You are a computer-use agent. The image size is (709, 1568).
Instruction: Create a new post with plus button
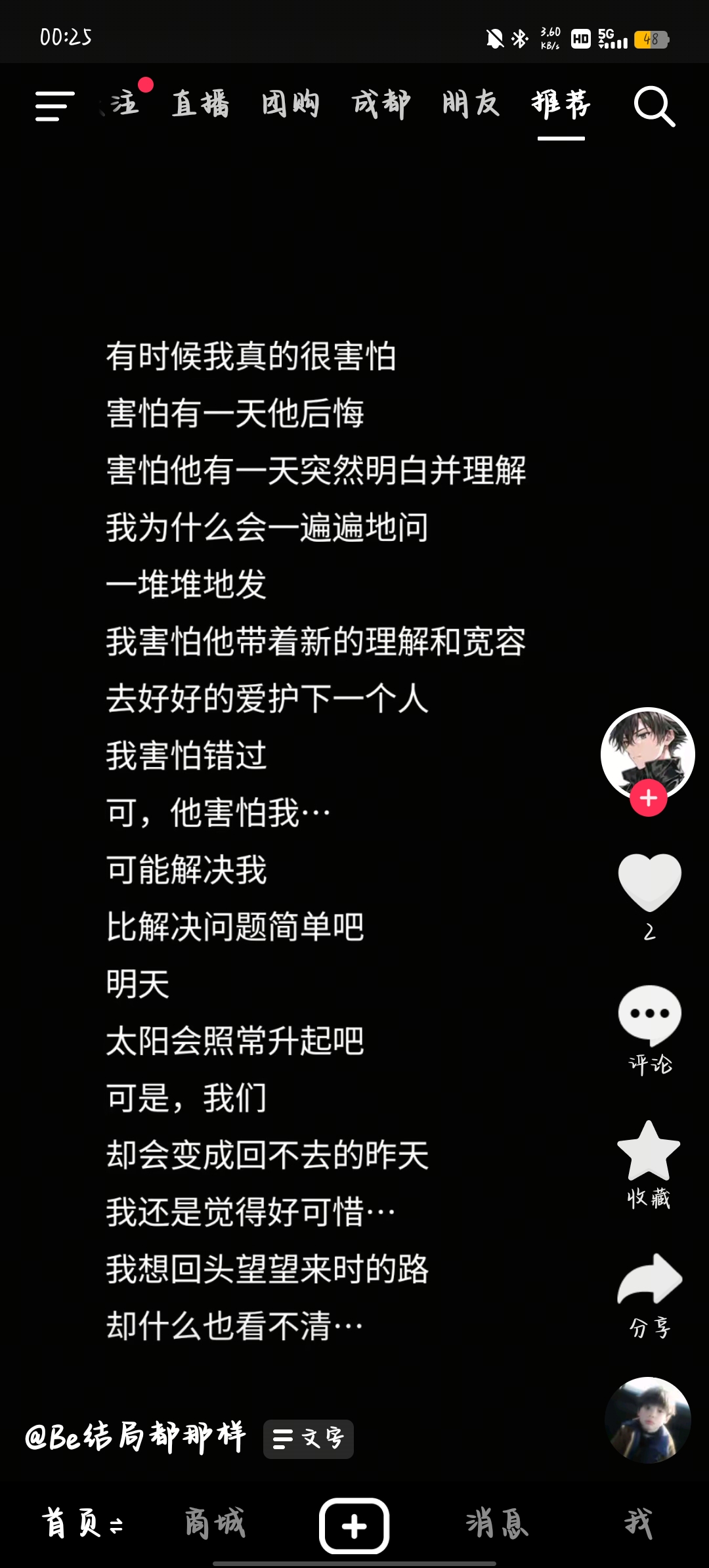click(x=354, y=1525)
